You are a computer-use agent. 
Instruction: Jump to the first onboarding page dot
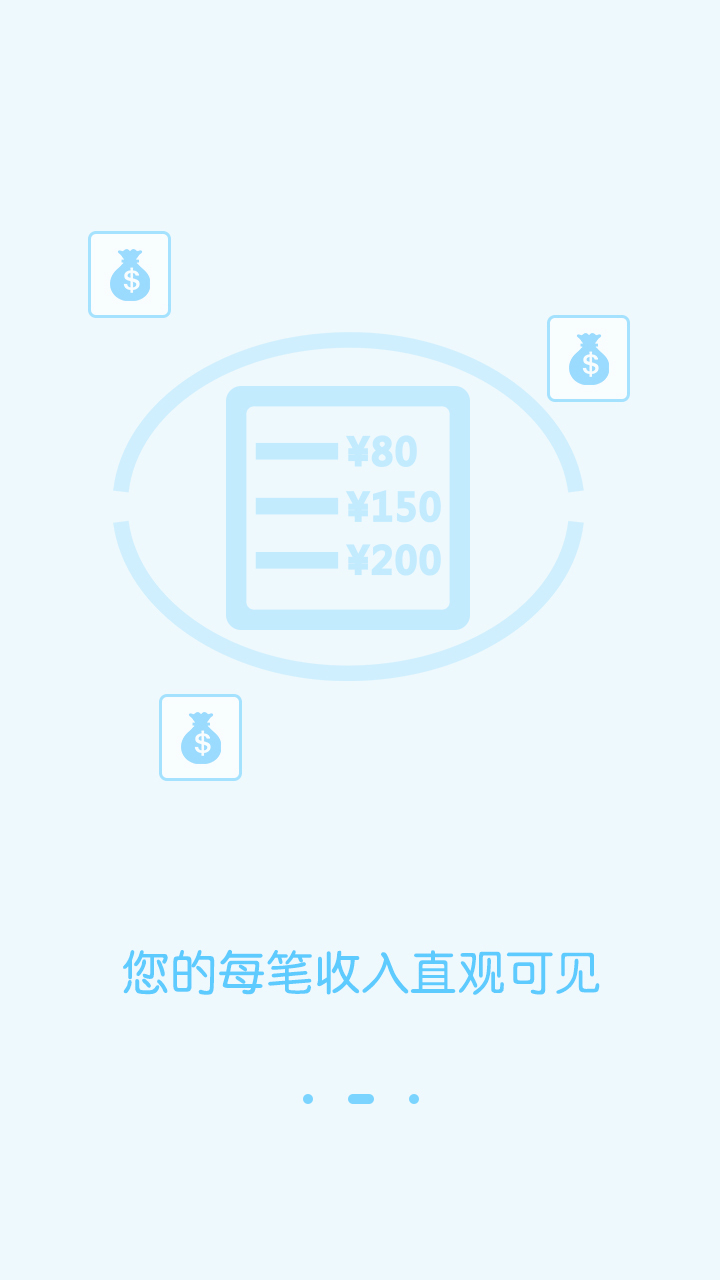[308, 1099]
